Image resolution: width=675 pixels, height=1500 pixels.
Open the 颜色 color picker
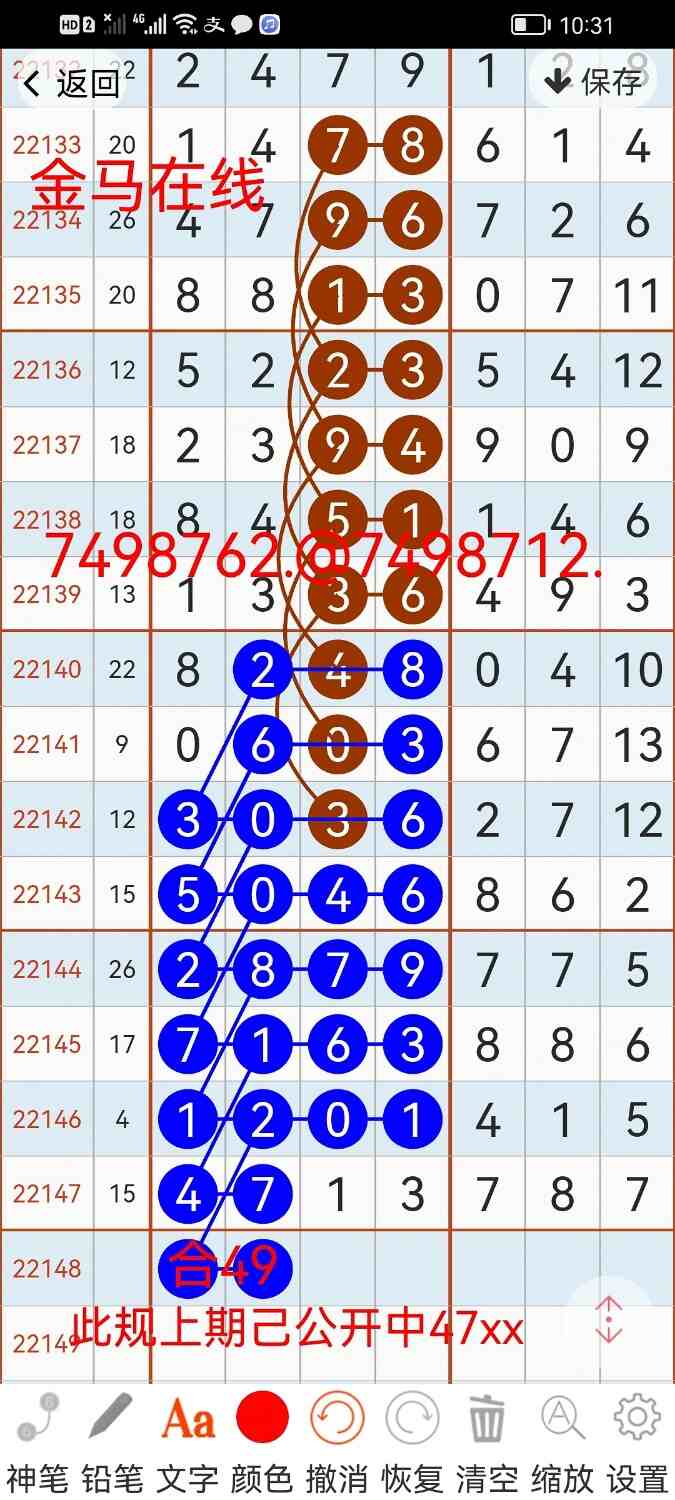tap(262, 1438)
